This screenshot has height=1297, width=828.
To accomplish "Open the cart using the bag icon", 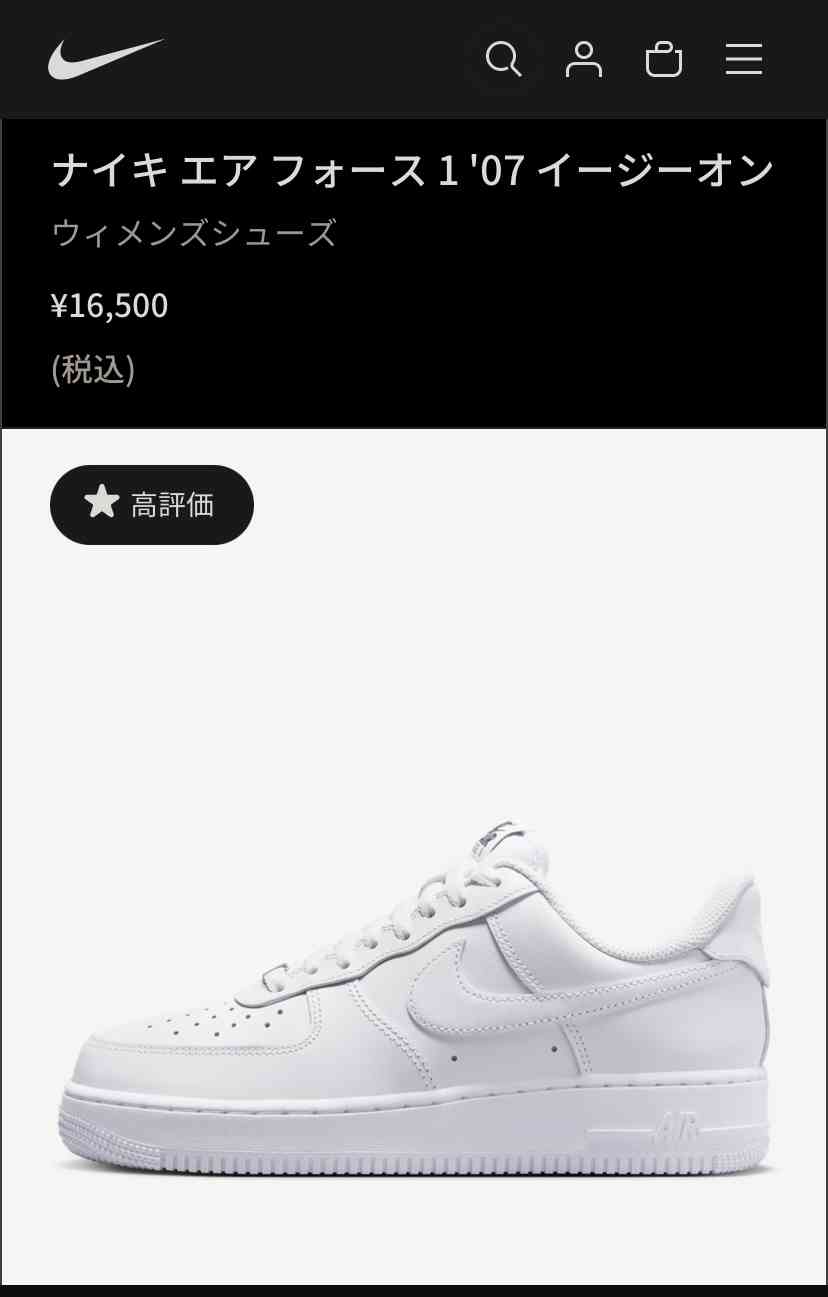I will pos(664,59).
